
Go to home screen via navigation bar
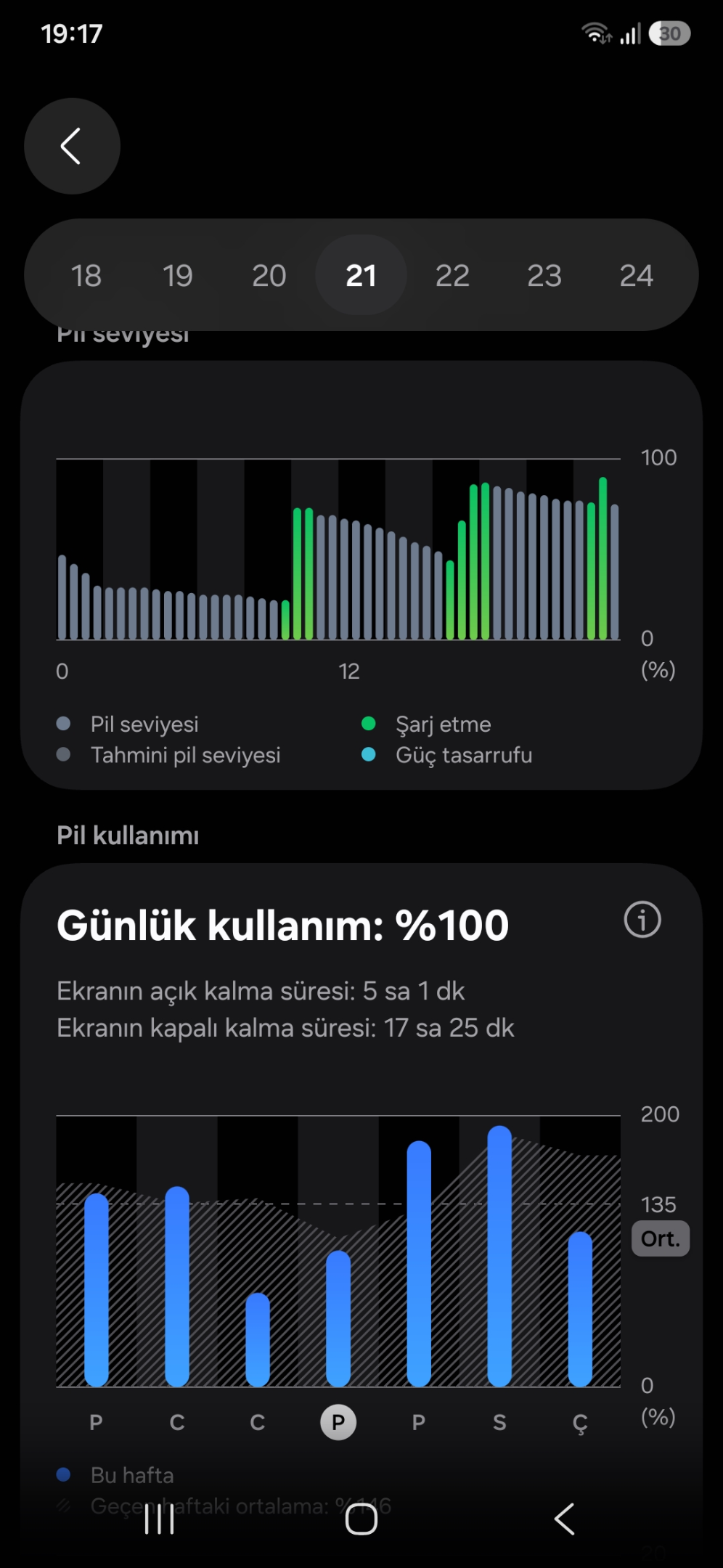(361, 1519)
